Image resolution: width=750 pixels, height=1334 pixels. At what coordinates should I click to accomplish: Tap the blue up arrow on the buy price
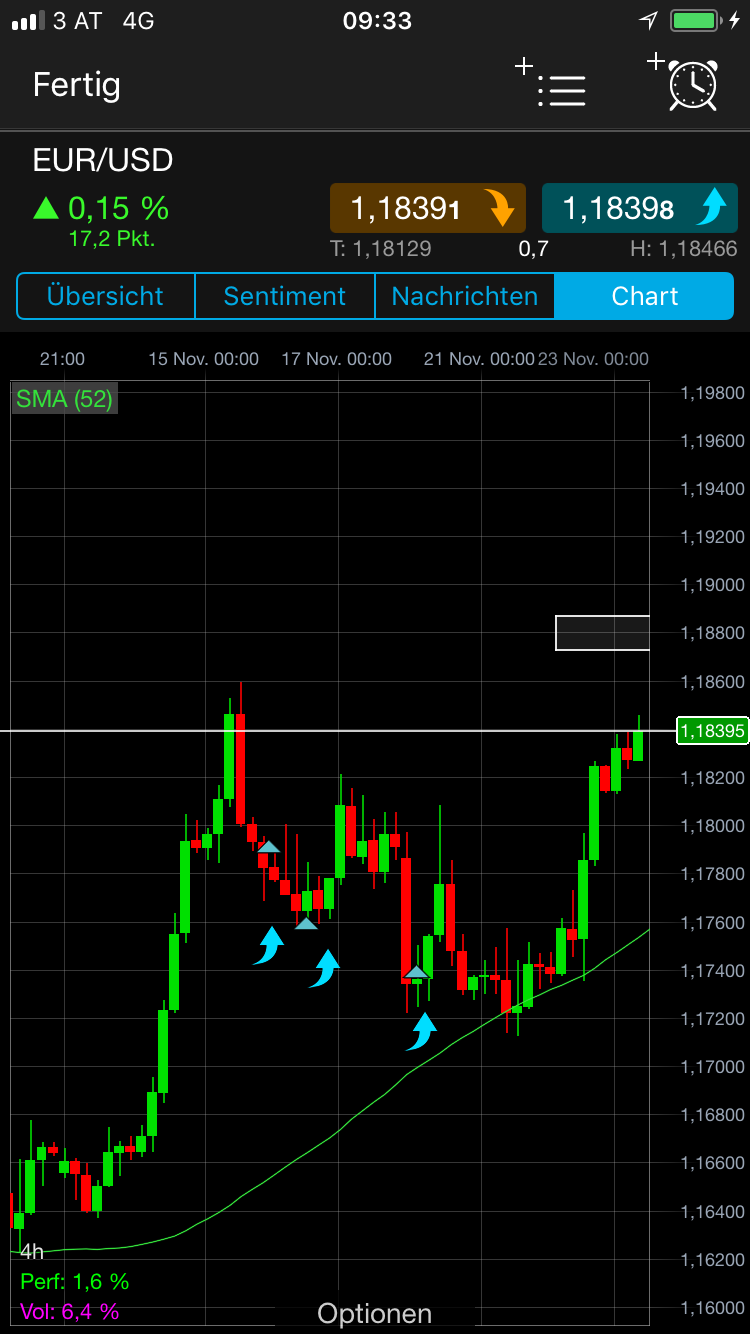pyautogui.click(x=716, y=207)
